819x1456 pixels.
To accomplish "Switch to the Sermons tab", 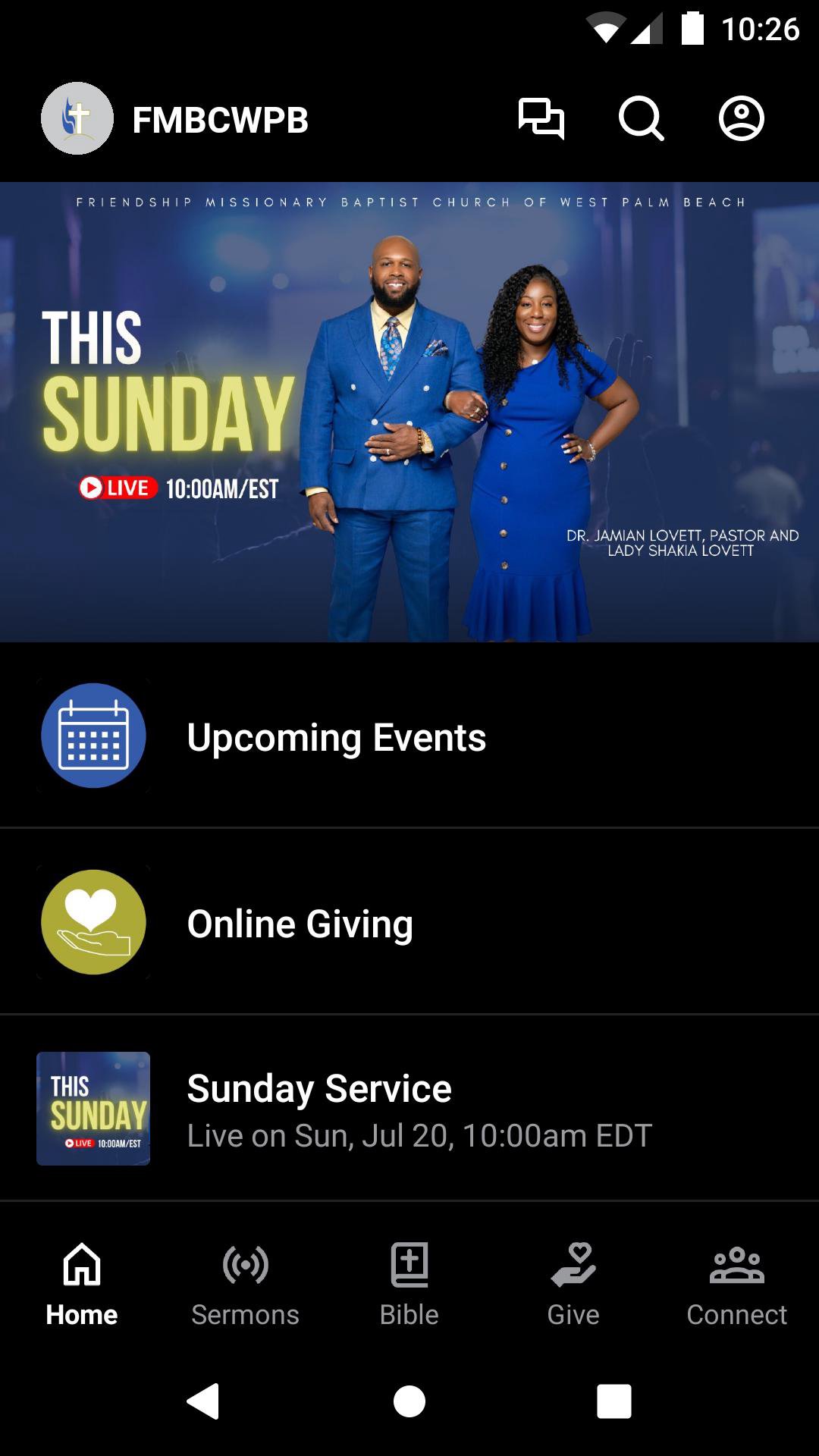I will pyautogui.click(x=246, y=1282).
